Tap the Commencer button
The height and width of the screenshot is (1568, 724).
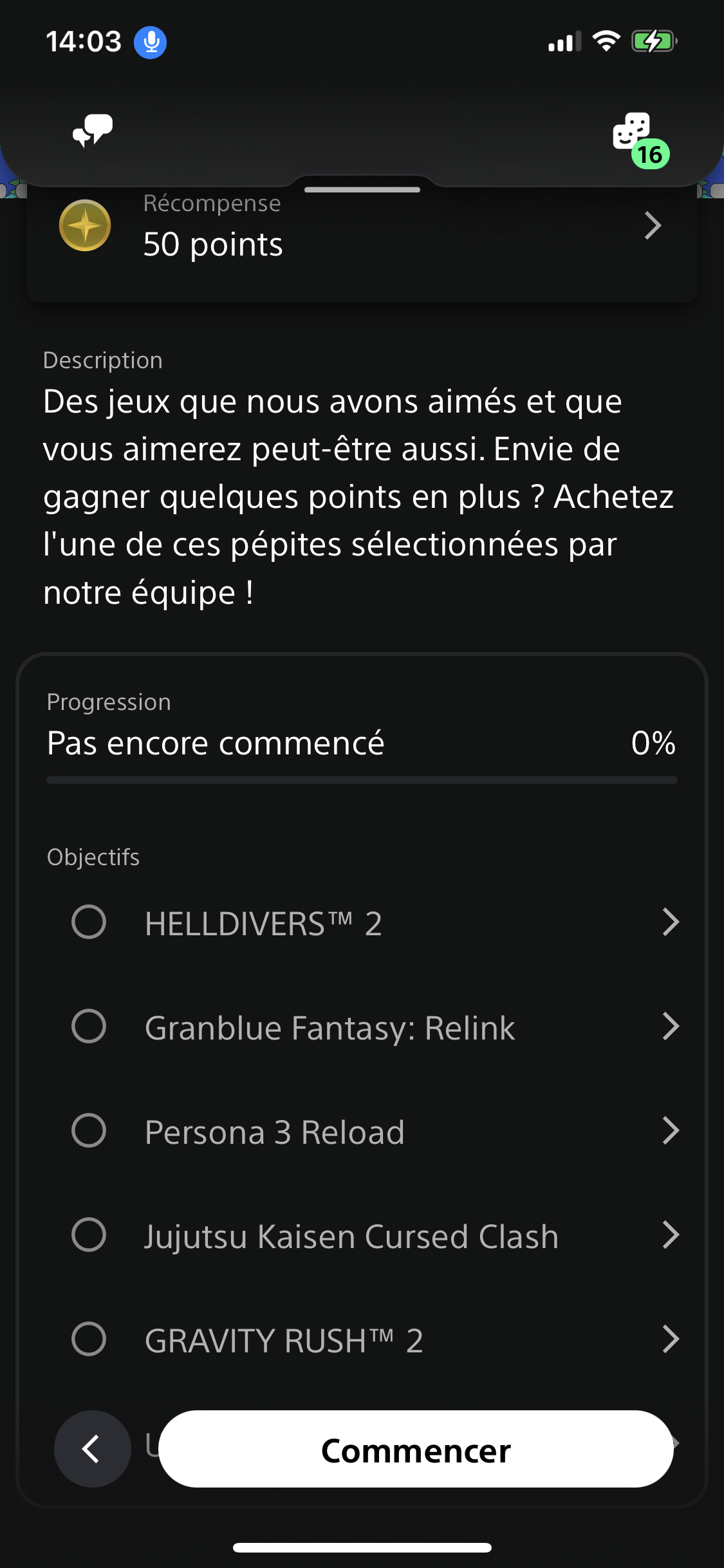click(416, 1450)
